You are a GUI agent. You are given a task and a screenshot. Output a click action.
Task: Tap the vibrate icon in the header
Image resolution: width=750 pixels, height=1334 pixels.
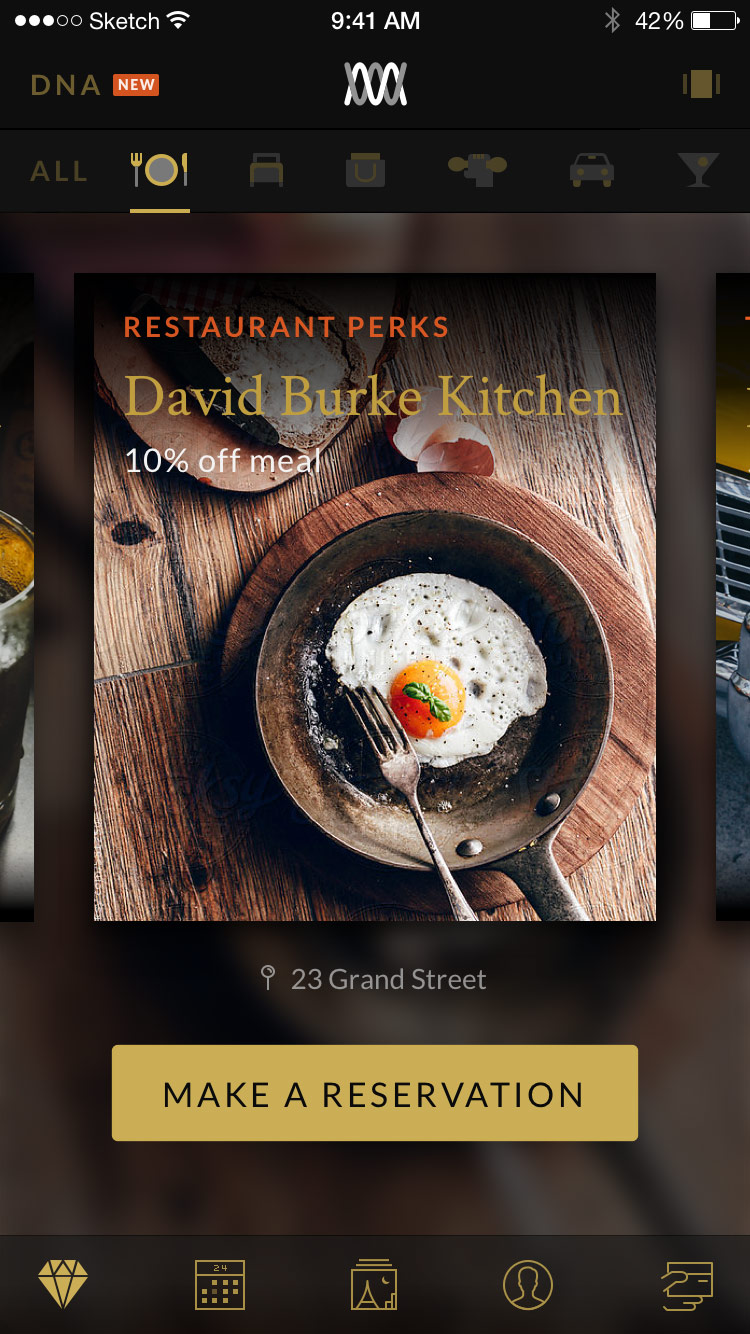click(x=702, y=84)
